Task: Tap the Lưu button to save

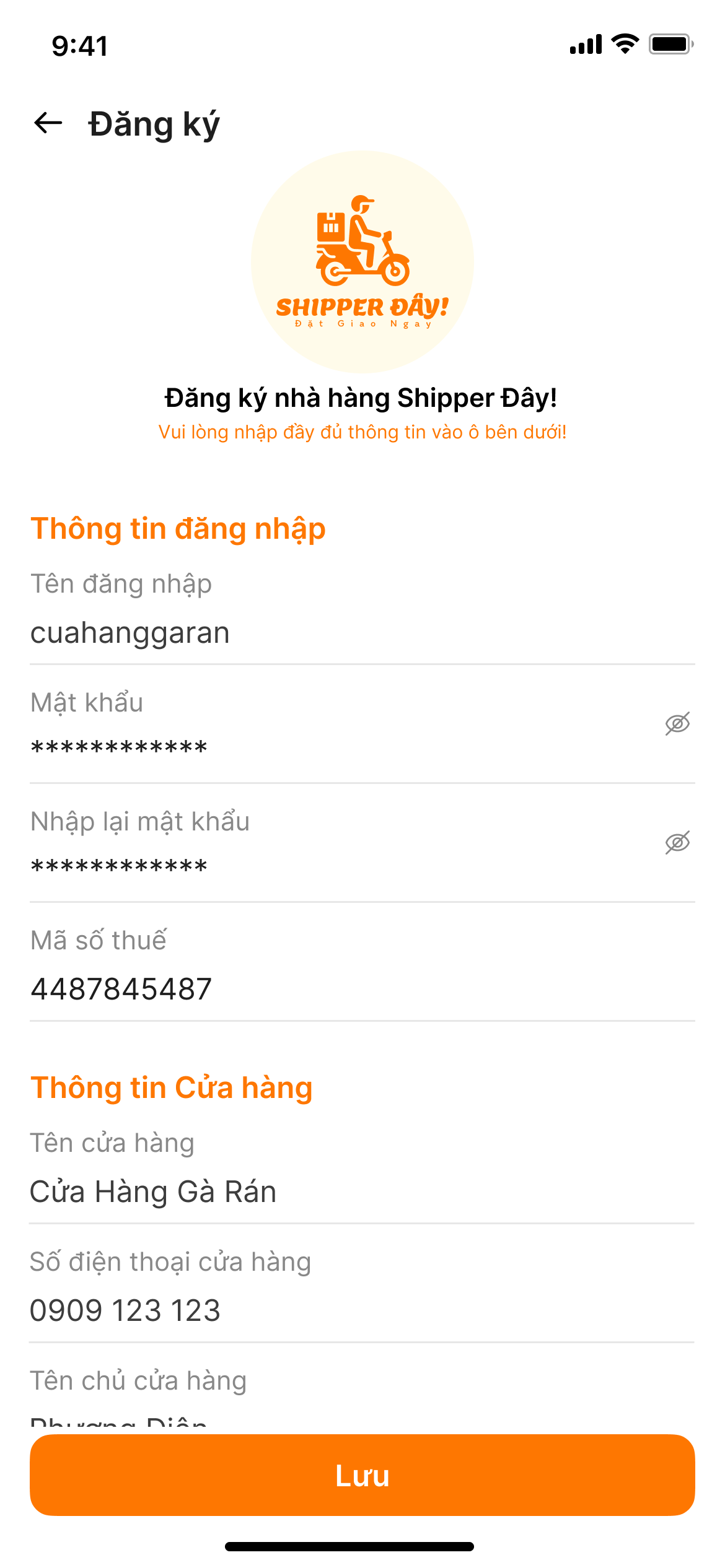Action: tap(362, 1475)
